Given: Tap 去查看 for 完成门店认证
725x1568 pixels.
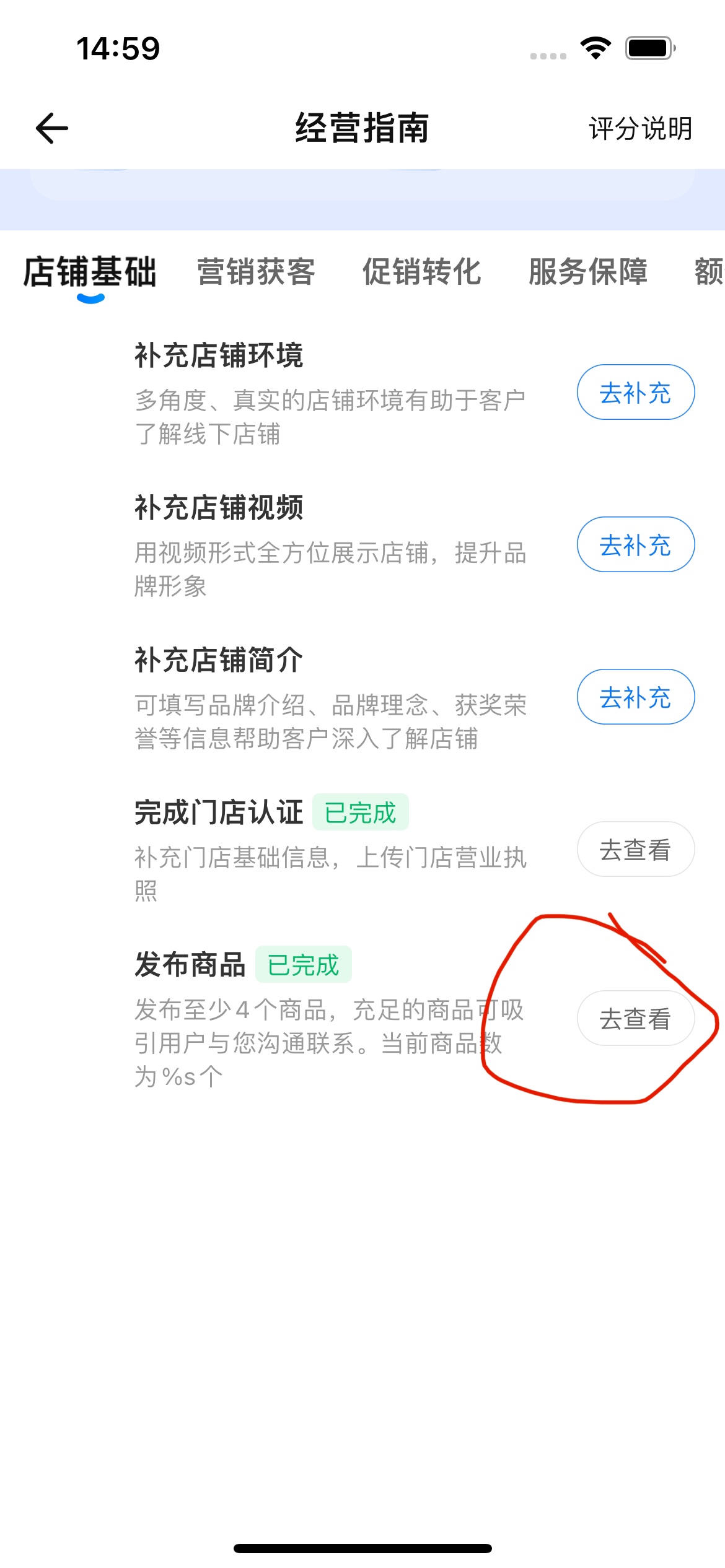Looking at the screenshot, I should coord(636,849).
